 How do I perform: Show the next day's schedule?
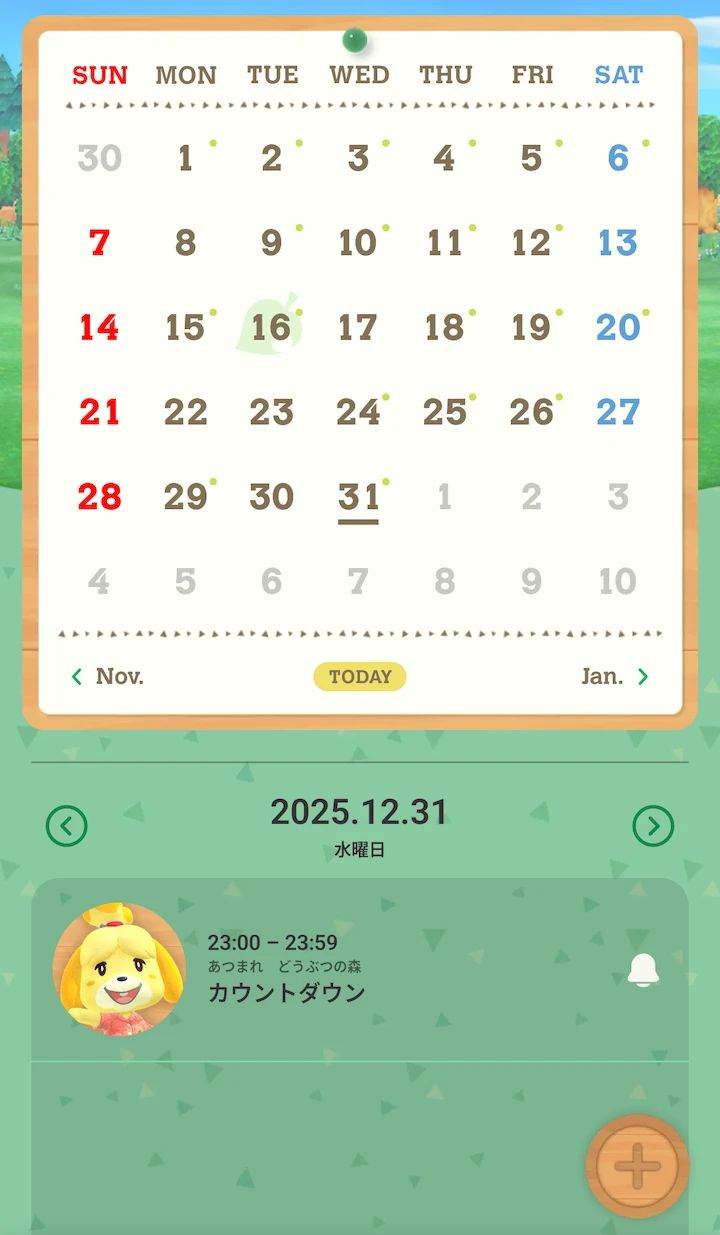pyautogui.click(x=653, y=826)
